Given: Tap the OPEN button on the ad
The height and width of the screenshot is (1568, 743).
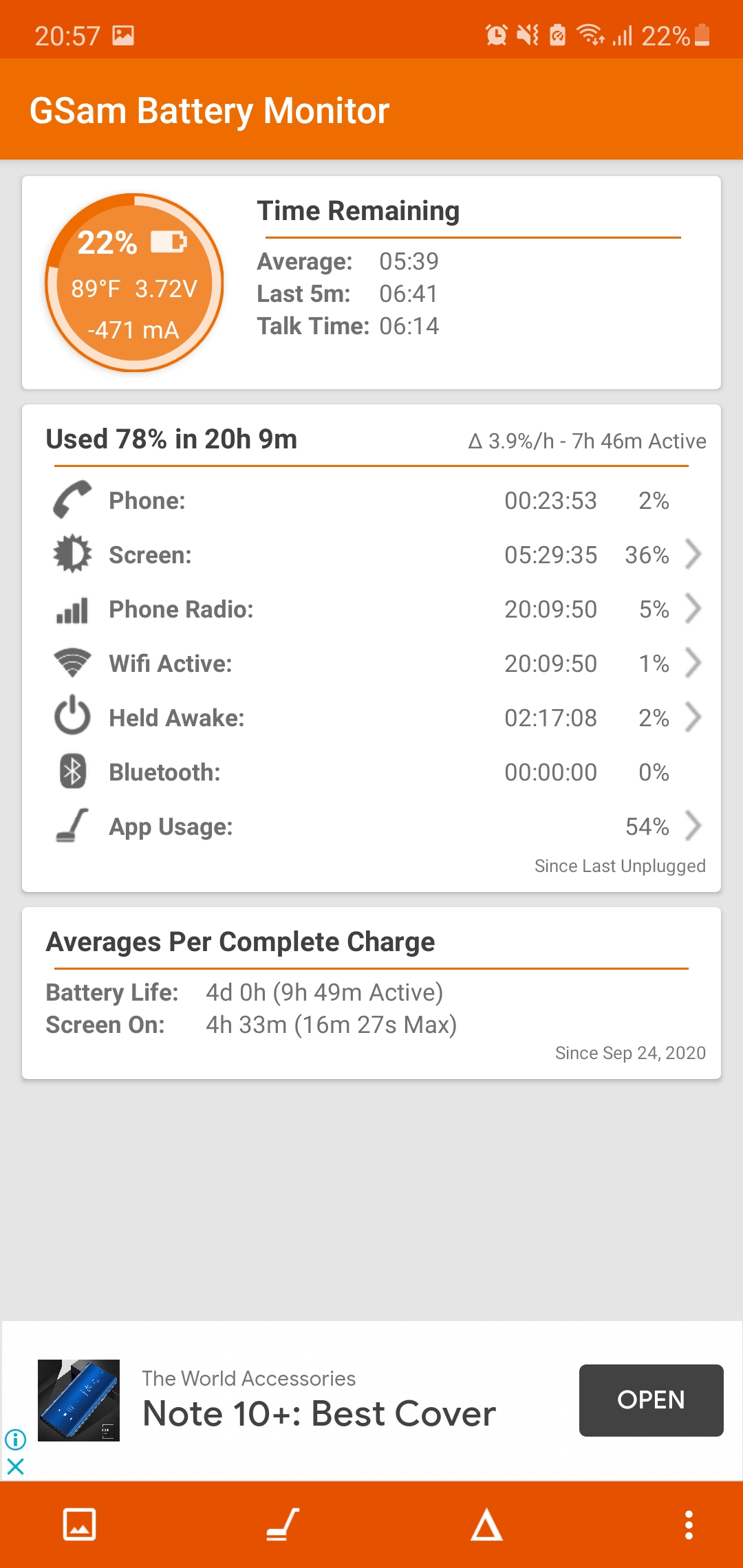Looking at the screenshot, I should (651, 1400).
